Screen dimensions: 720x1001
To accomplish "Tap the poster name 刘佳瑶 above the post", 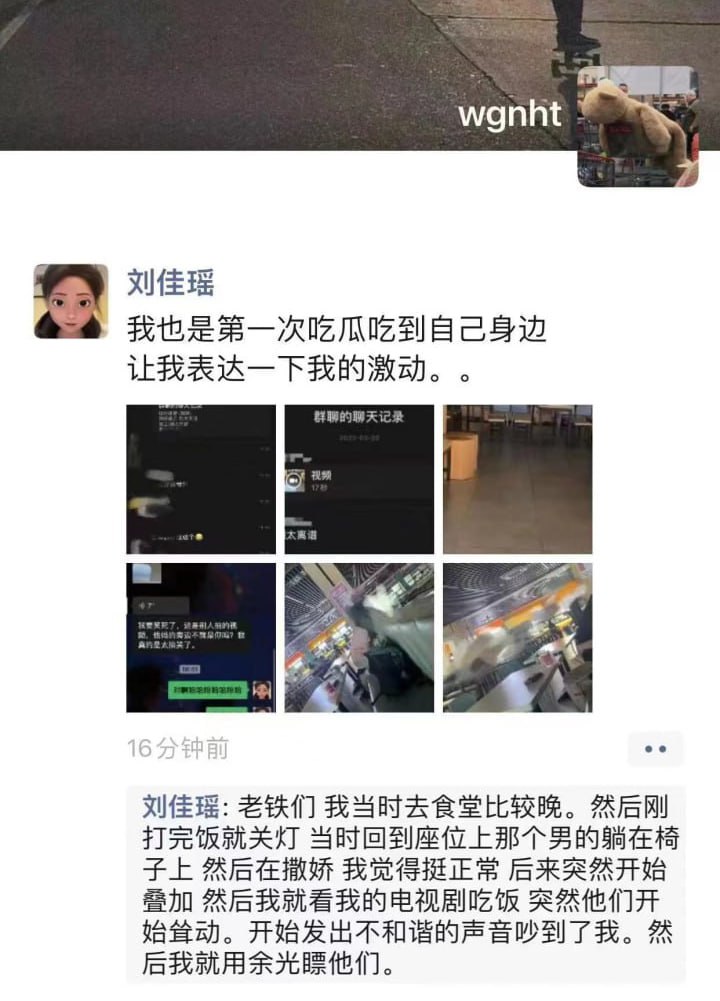I will tap(170, 283).
